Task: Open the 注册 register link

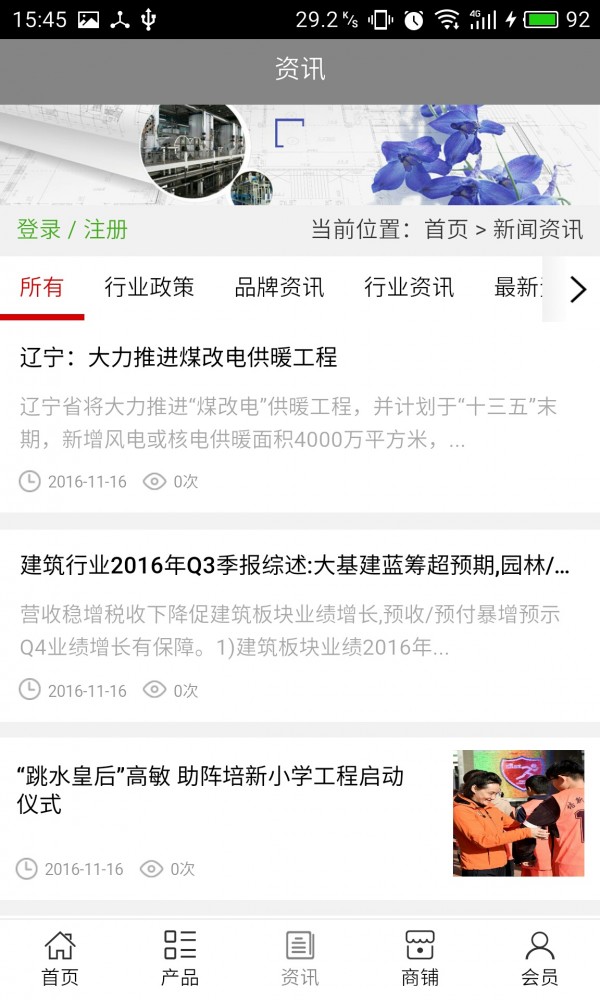Action: [x=106, y=229]
